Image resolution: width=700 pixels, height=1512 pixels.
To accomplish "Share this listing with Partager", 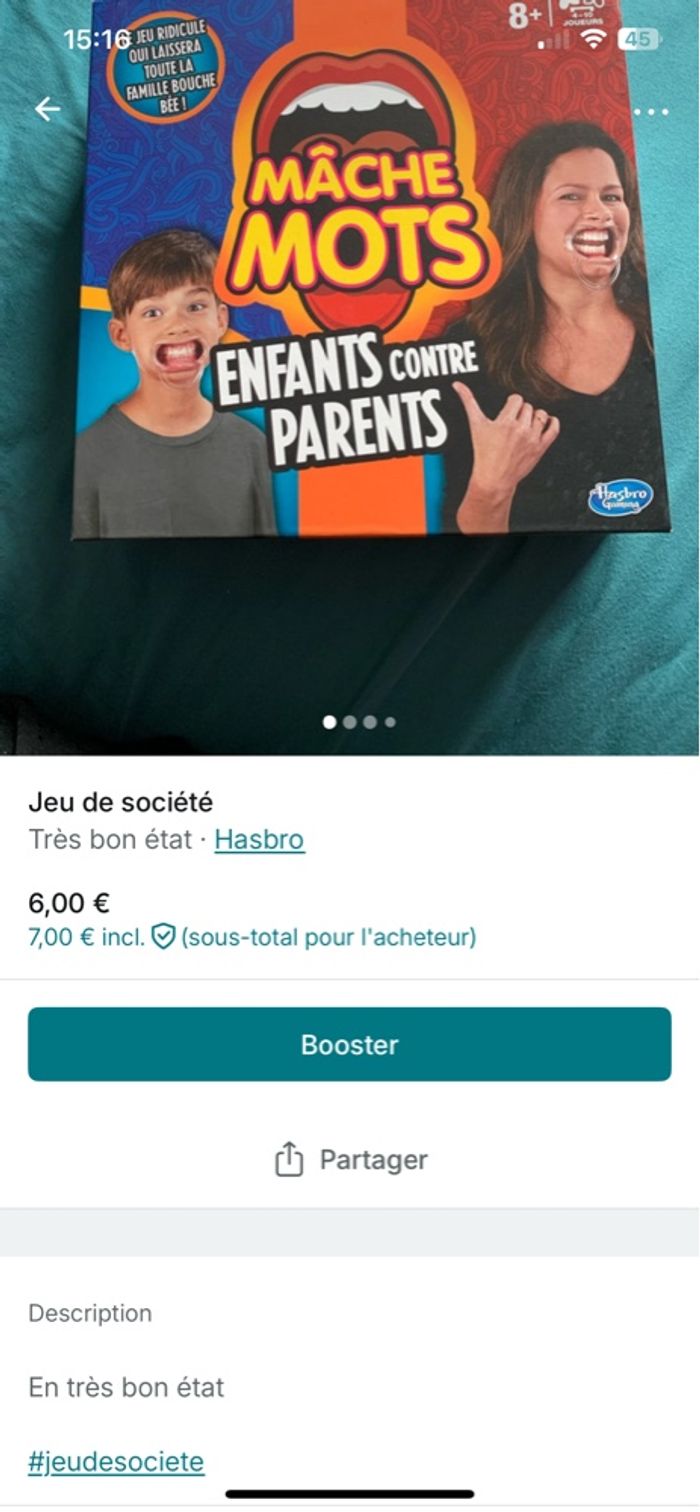I will click(x=350, y=1160).
